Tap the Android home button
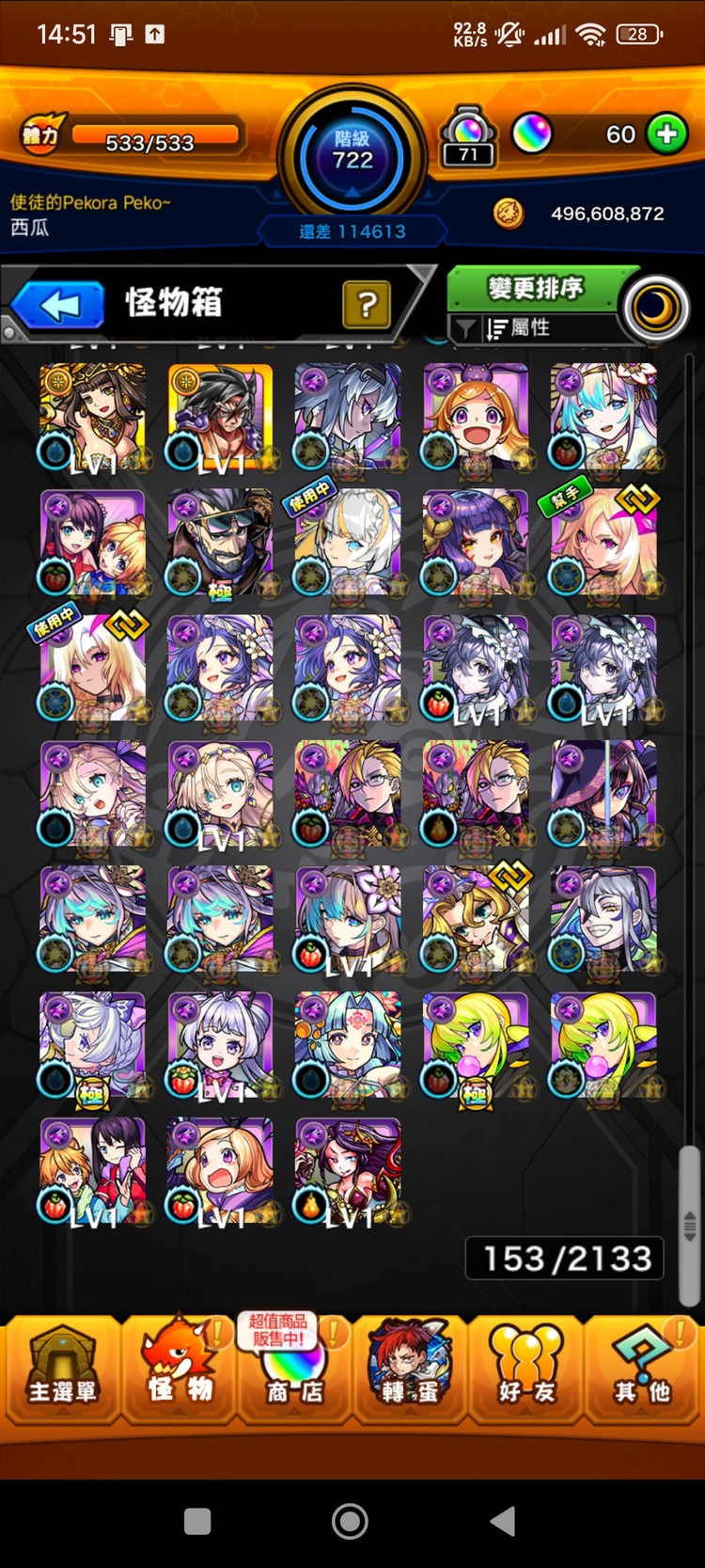The width and height of the screenshot is (705, 1568). [350, 1521]
